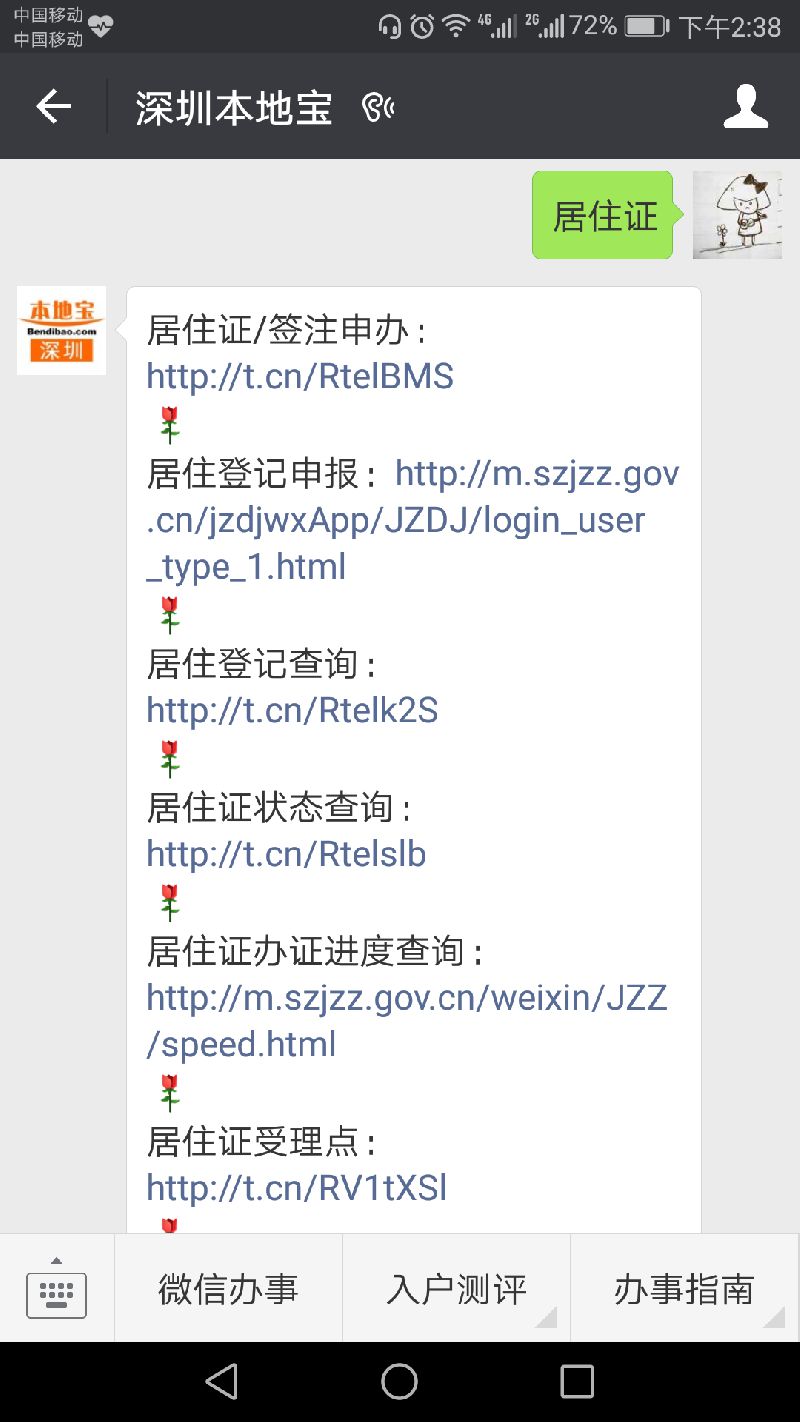Open link http://t.cn/Rtelk2S for 居住登记查询

point(292,710)
